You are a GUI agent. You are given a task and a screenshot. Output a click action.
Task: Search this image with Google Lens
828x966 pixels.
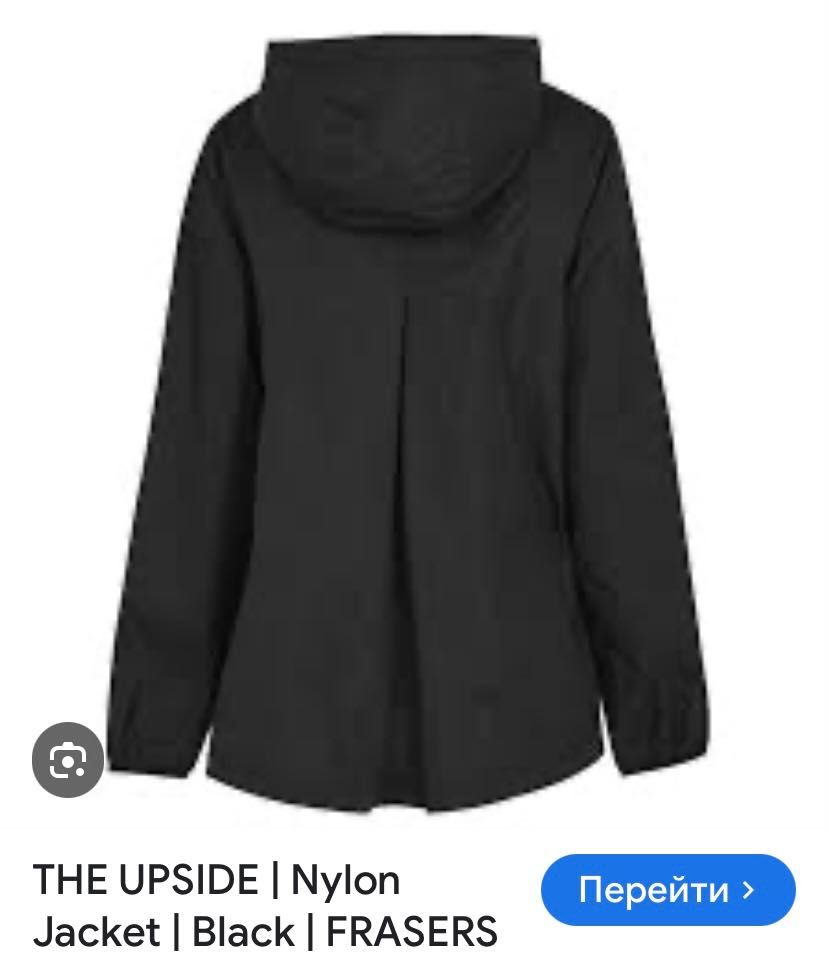point(68,760)
